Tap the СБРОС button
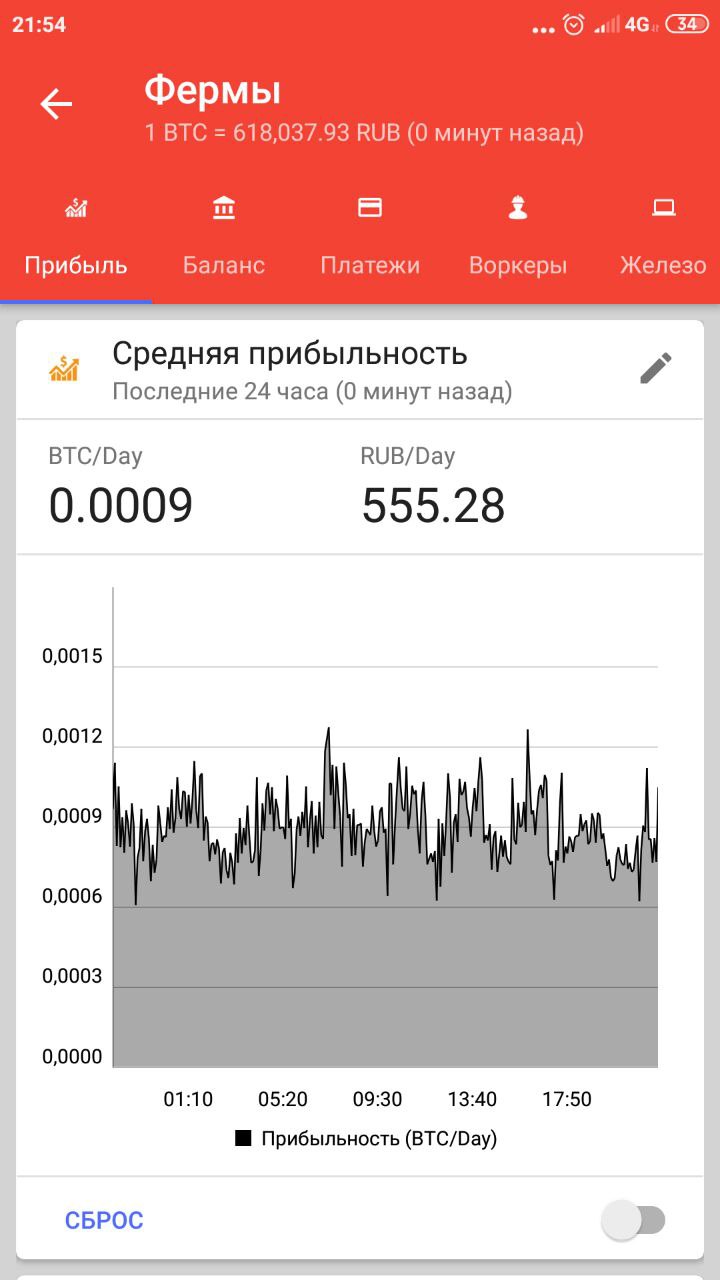 click(104, 1220)
